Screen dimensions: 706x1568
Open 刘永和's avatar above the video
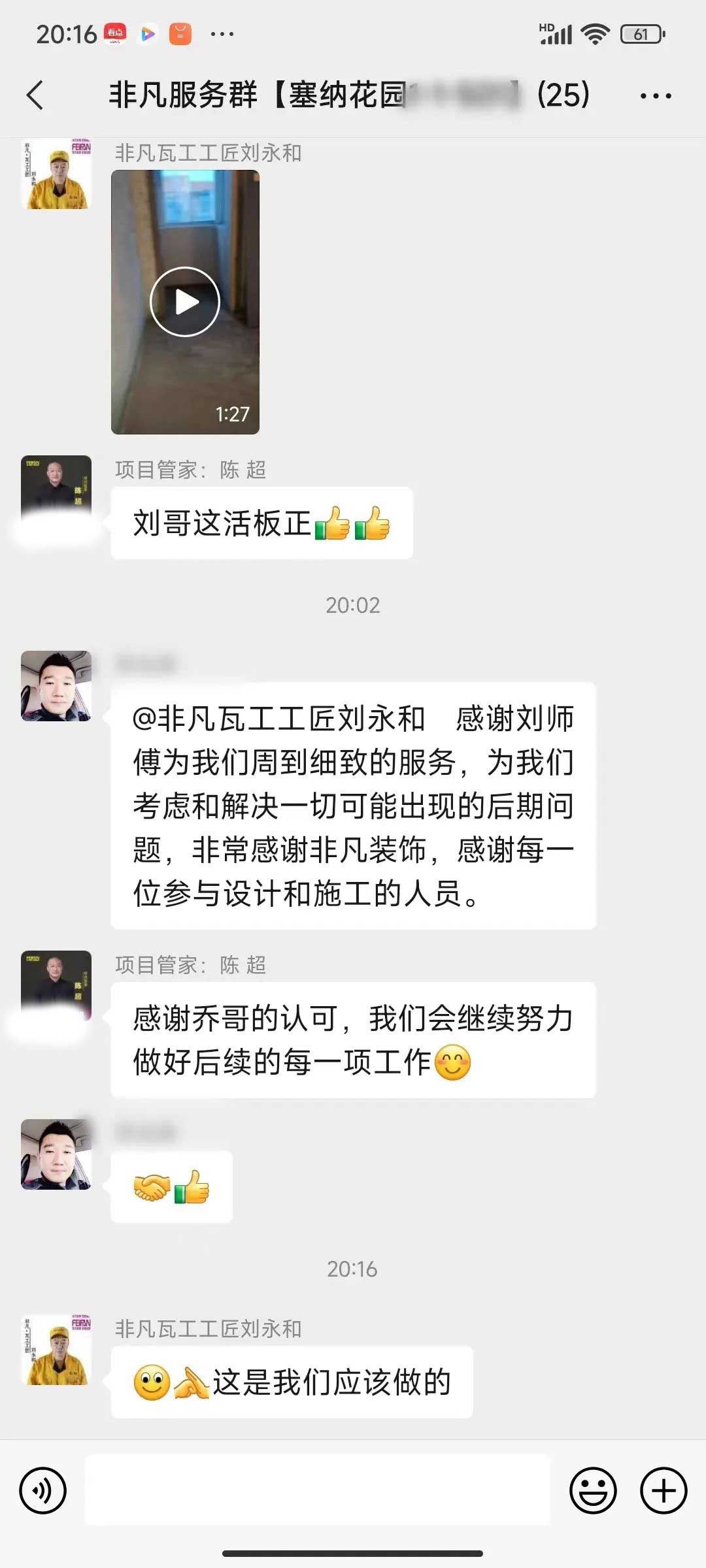point(56,174)
